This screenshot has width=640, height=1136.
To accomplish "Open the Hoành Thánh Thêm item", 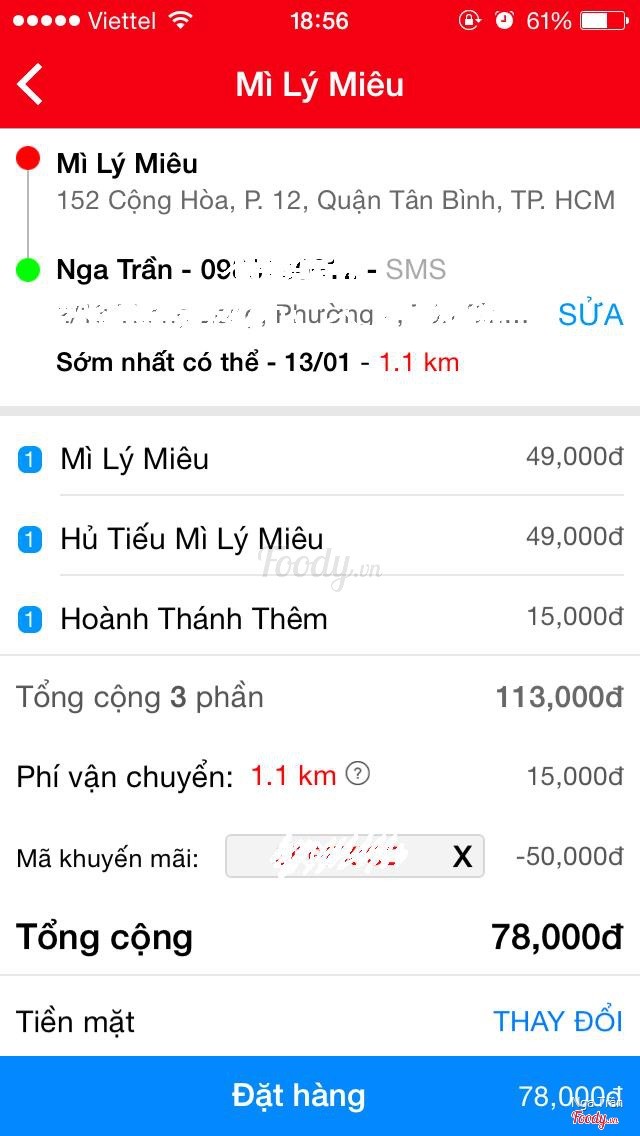I will (x=320, y=618).
